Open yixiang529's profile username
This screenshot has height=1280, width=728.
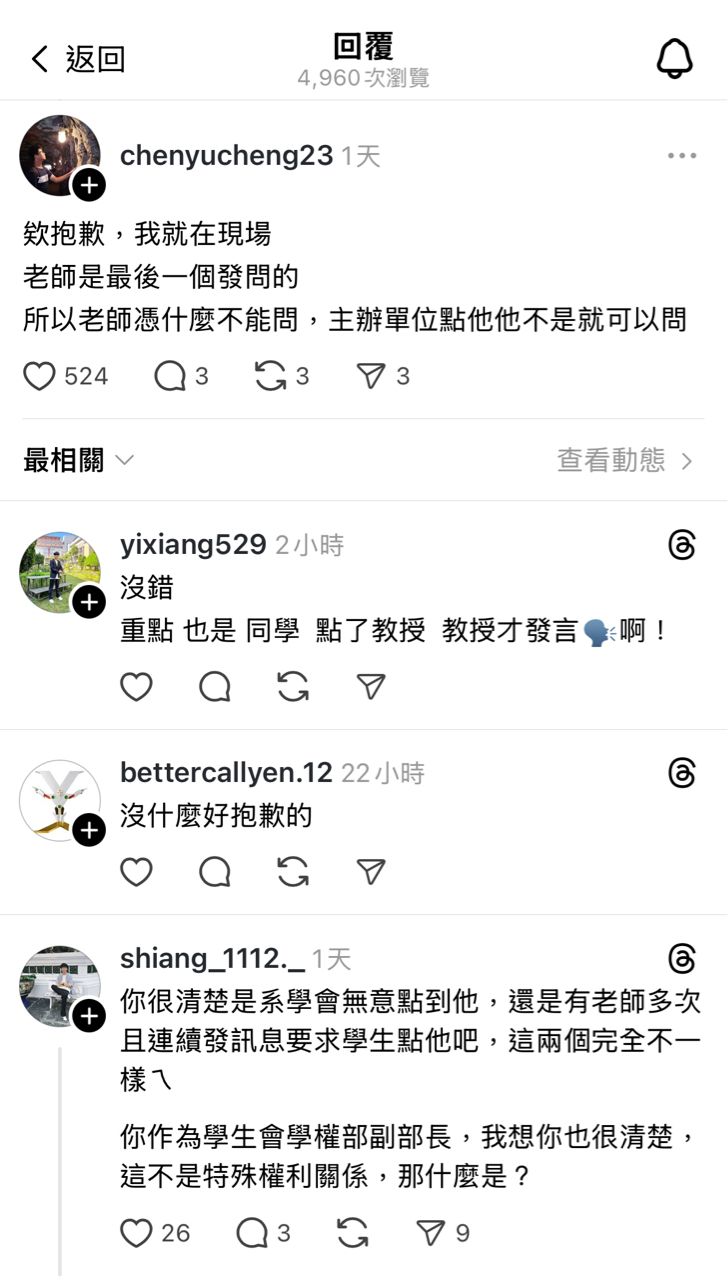193,545
